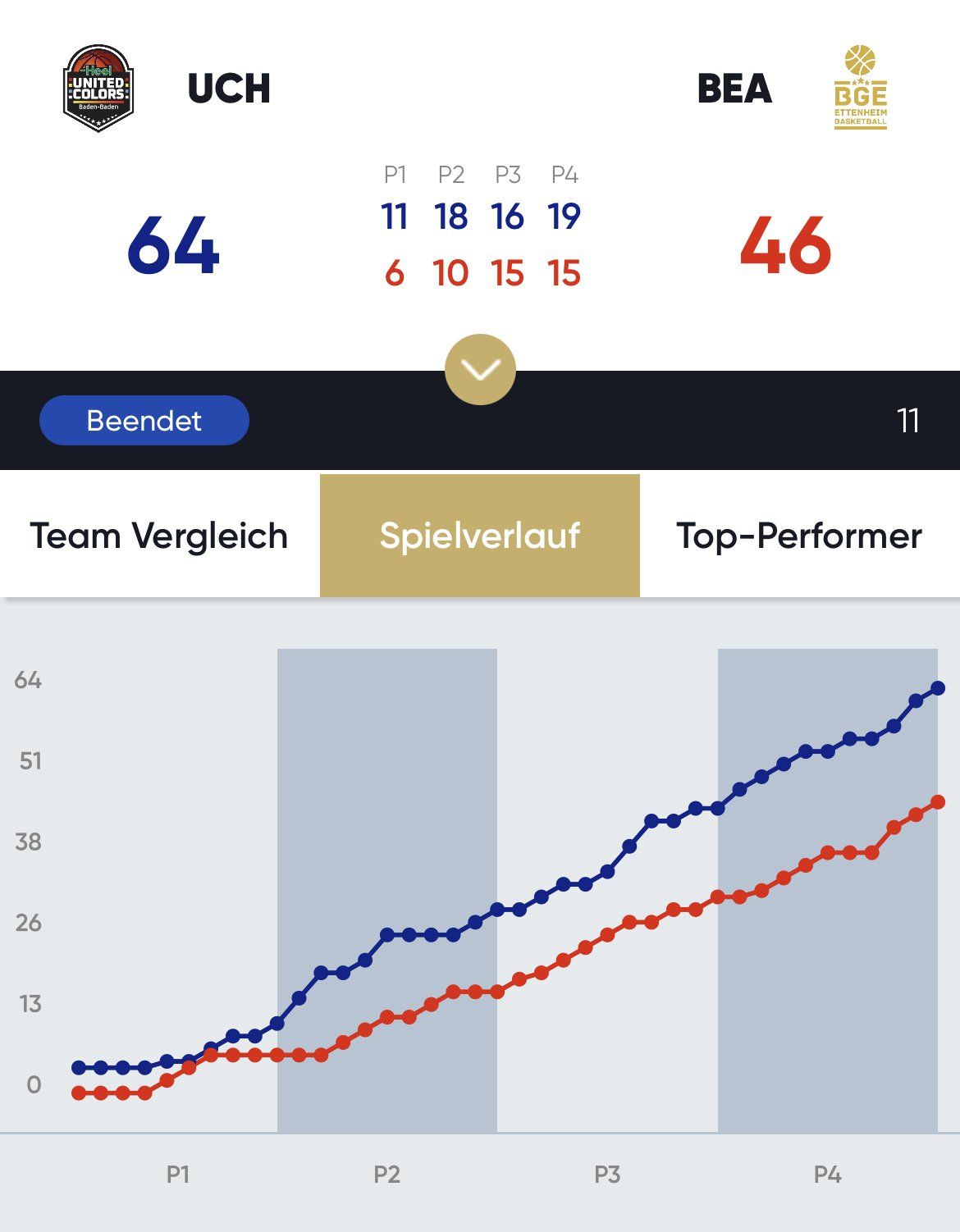
Task: Open the Top-Performer tab
Action: [798, 536]
